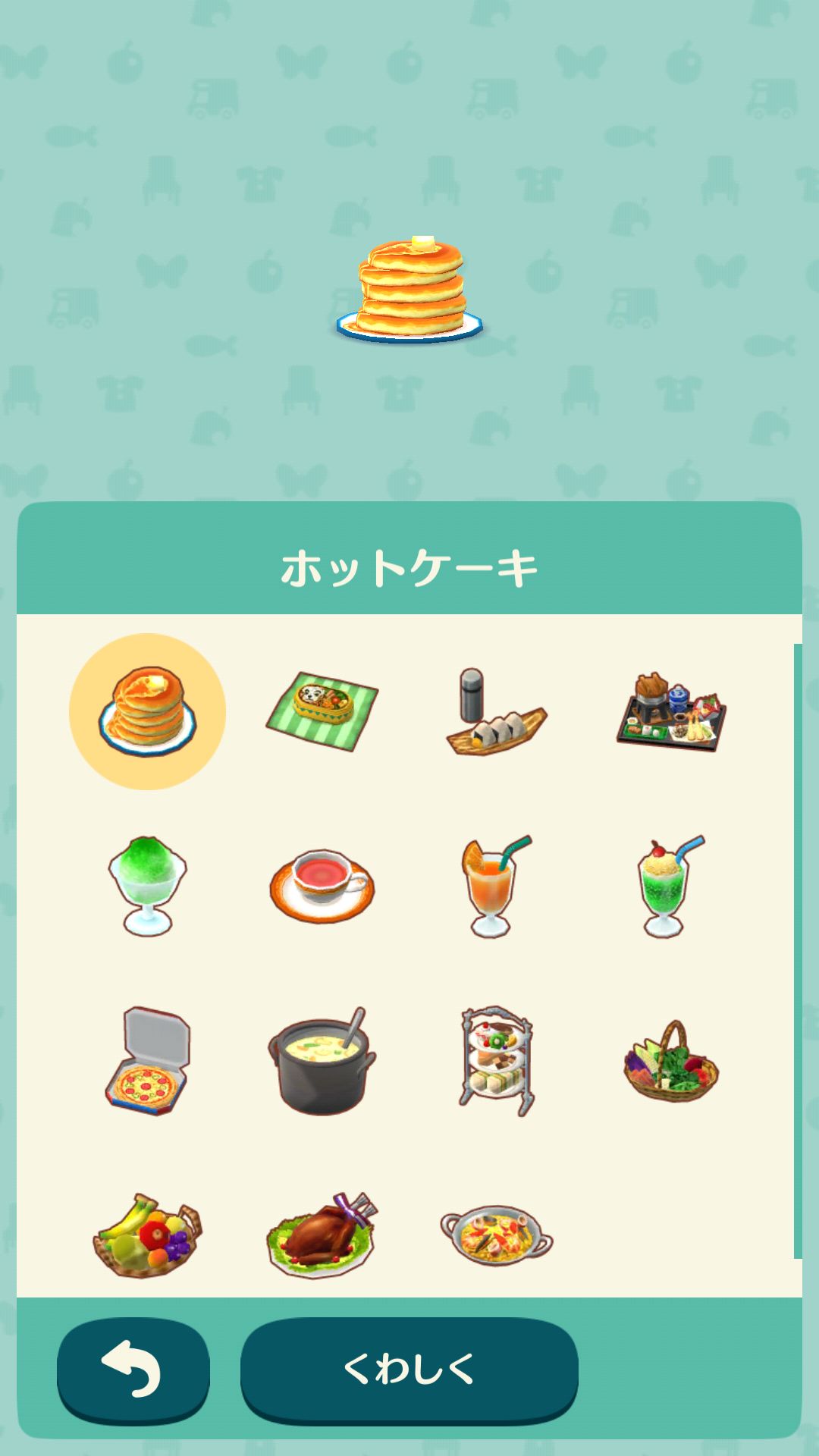Choose the rice balls with thermos item
Viewport: 819px width, 1456px height.
(497, 711)
